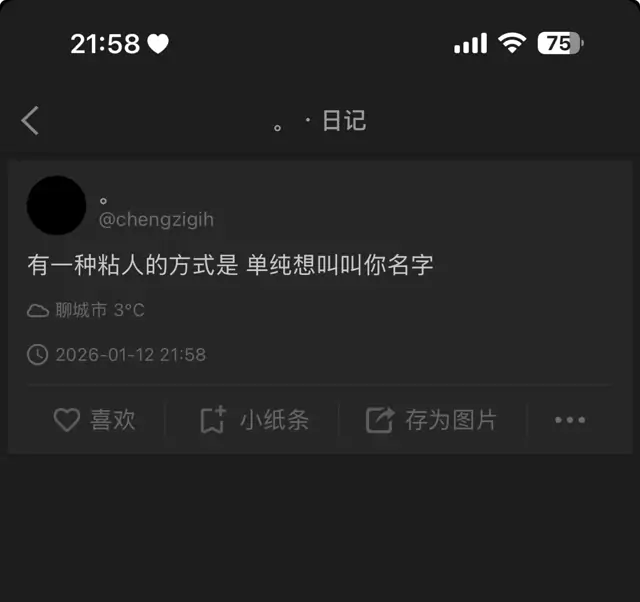Save the post via 存为图片
640x602 pixels.
pyautogui.click(x=431, y=420)
